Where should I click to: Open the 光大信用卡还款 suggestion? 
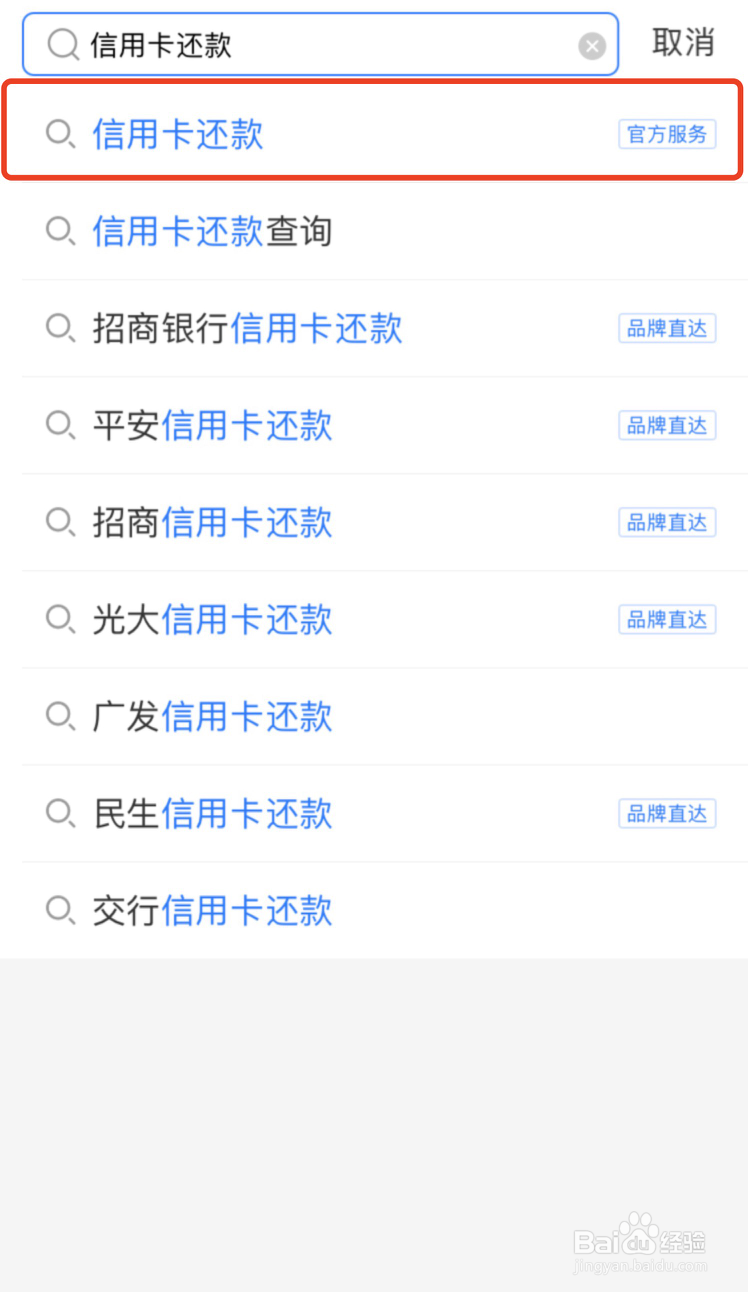(372, 619)
